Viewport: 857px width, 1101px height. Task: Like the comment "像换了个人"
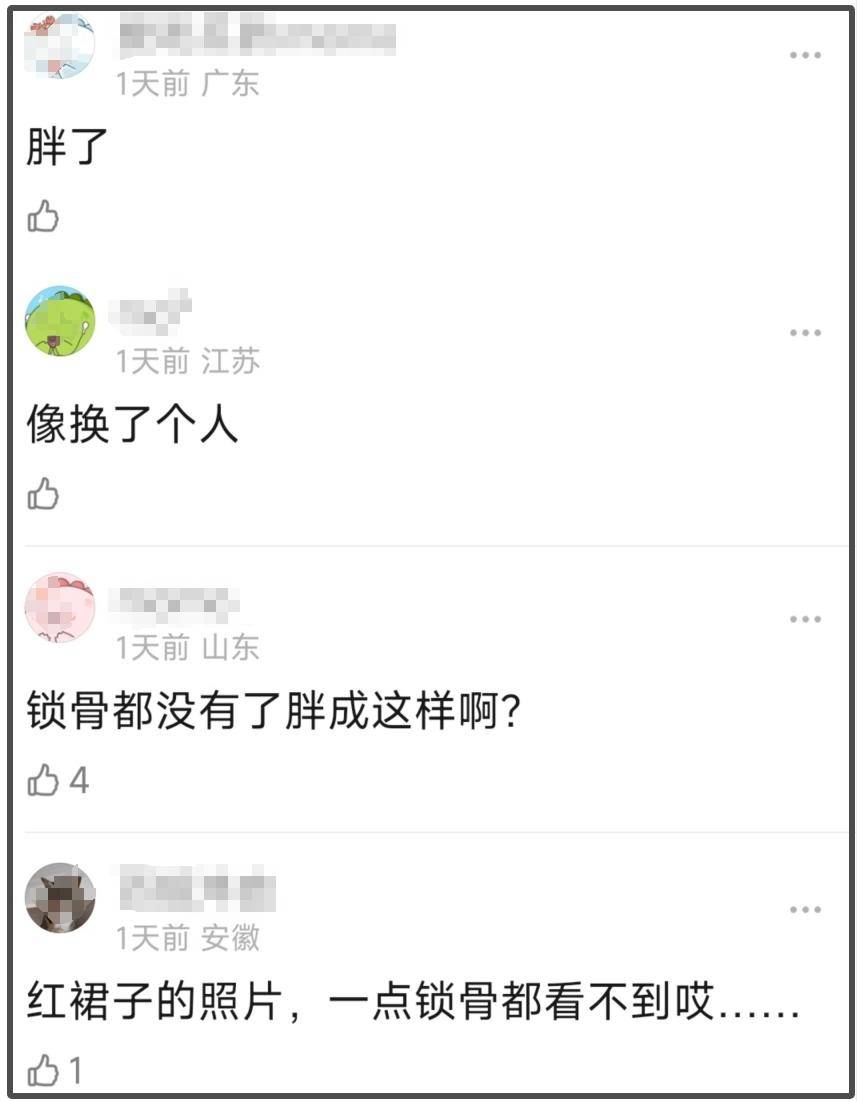point(43,493)
